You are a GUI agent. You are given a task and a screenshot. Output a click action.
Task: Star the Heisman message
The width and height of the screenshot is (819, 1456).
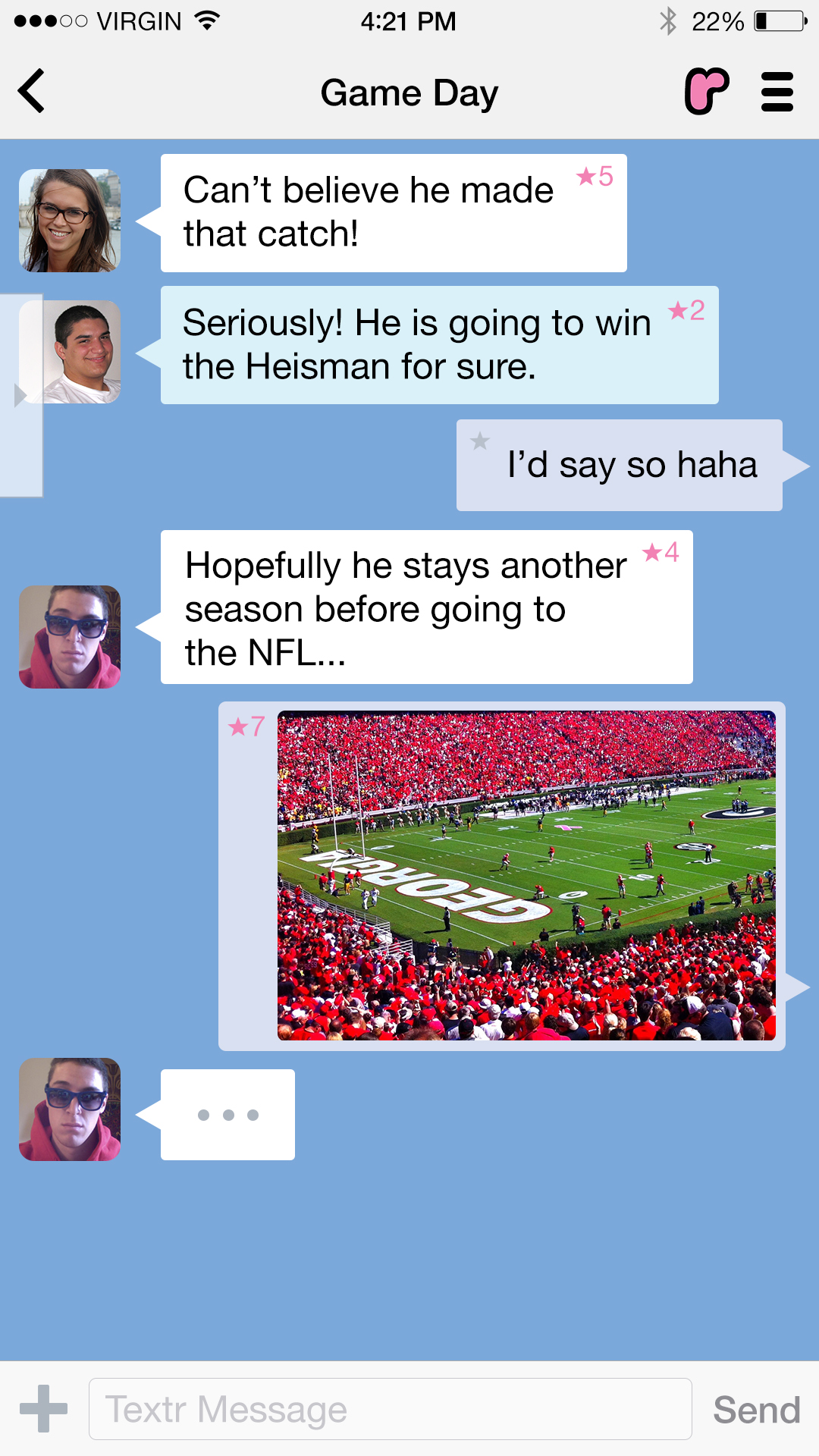point(686,311)
